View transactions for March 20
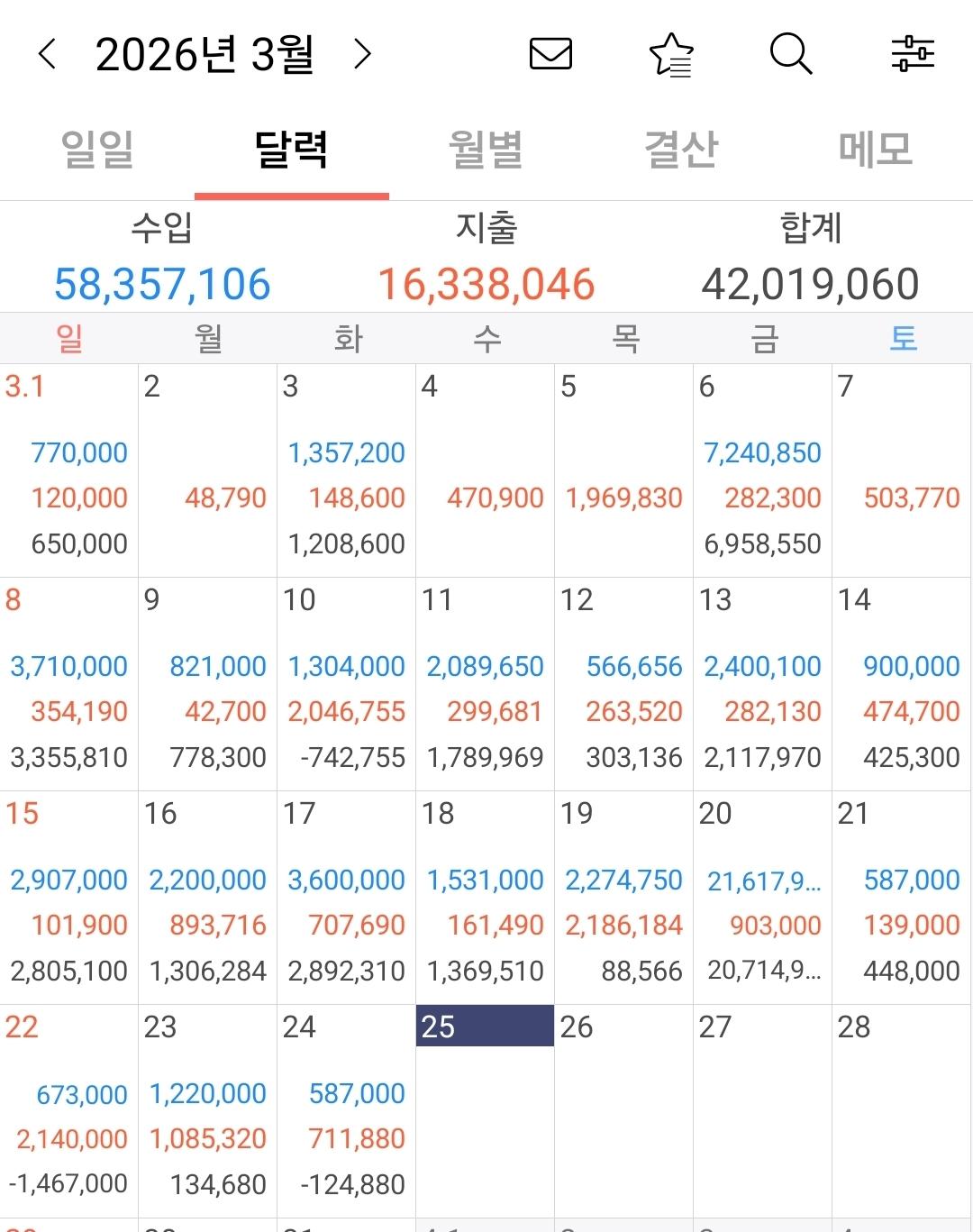The width and height of the screenshot is (973, 1232). [x=762, y=897]
